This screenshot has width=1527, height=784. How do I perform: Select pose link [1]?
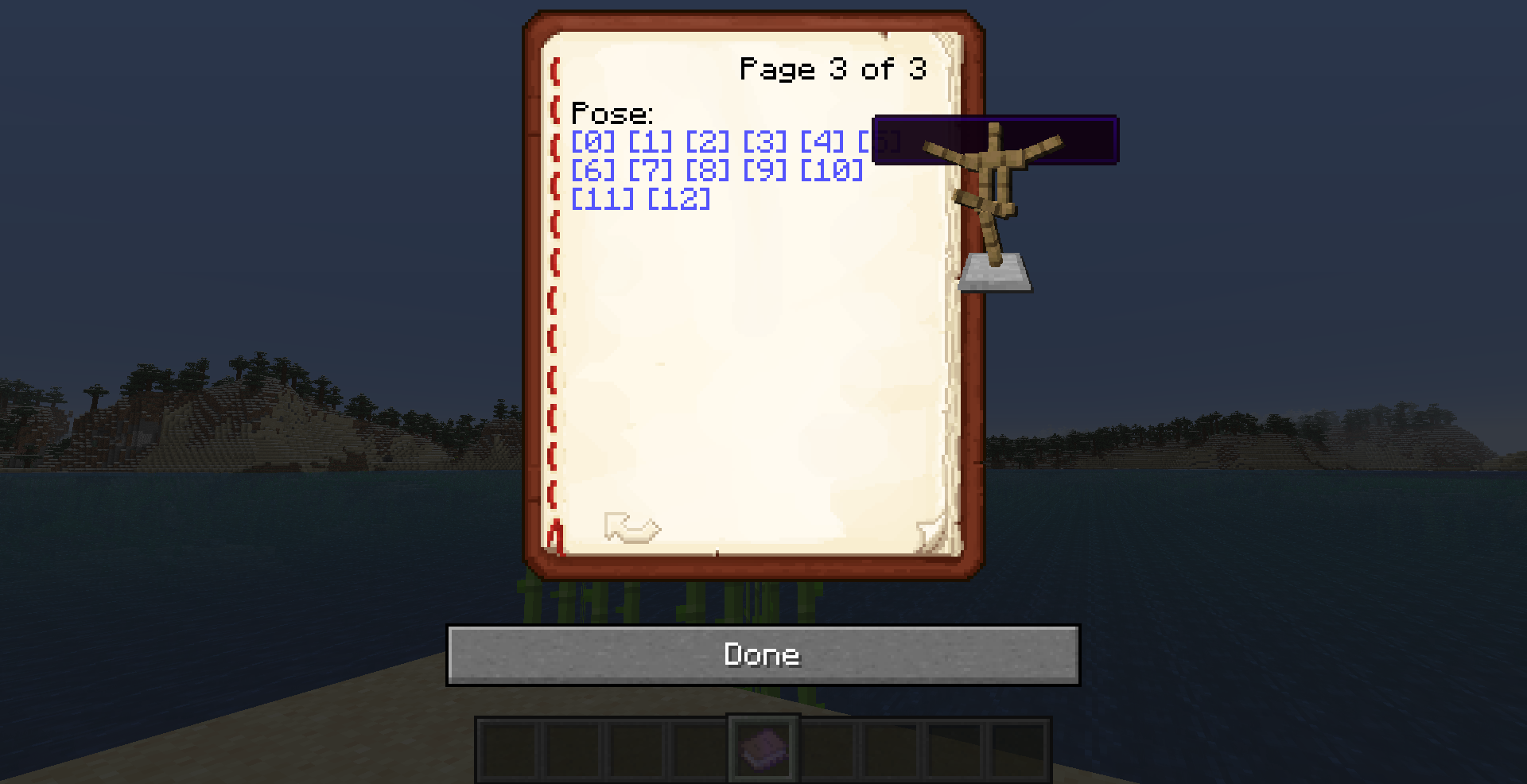[x=651, y=142]
